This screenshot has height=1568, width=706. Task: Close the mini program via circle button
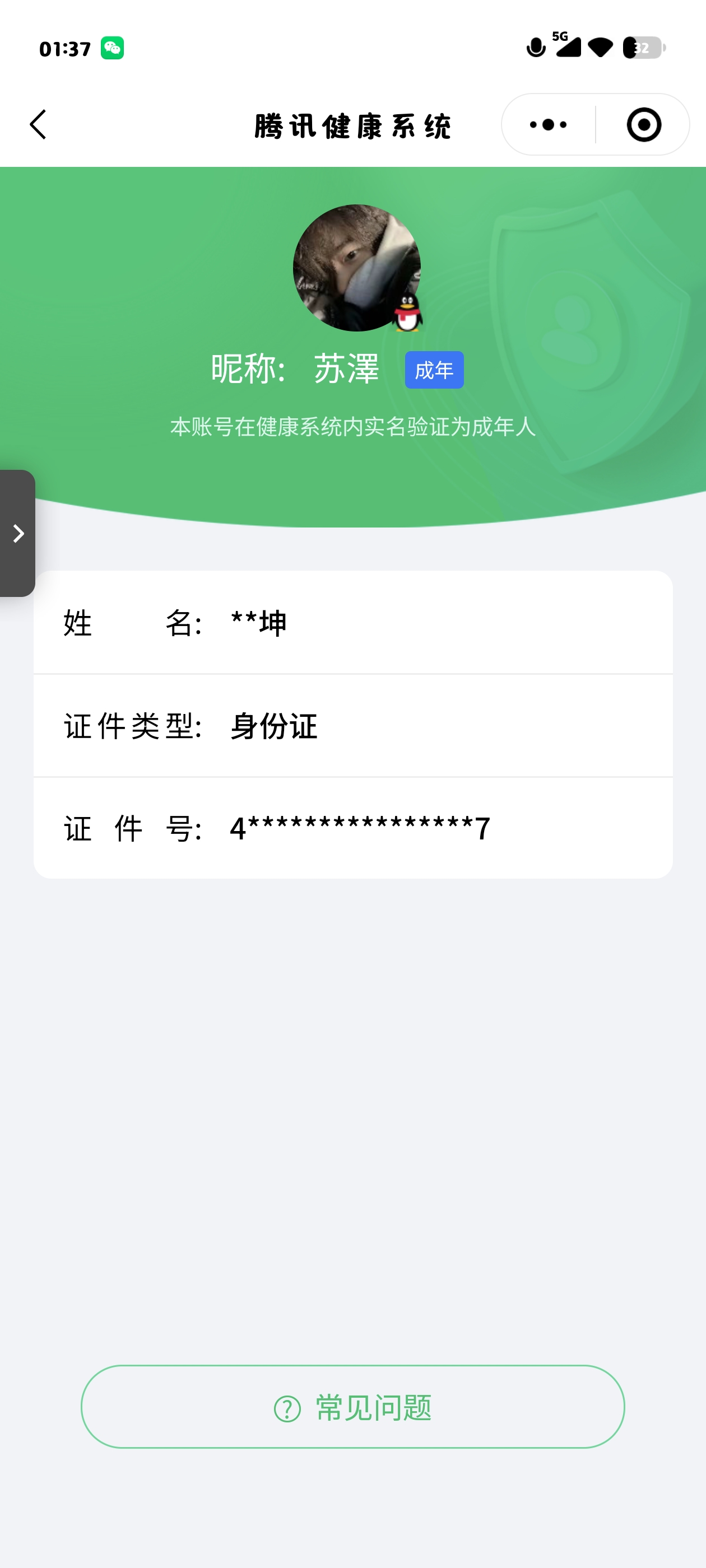(643, 125)
